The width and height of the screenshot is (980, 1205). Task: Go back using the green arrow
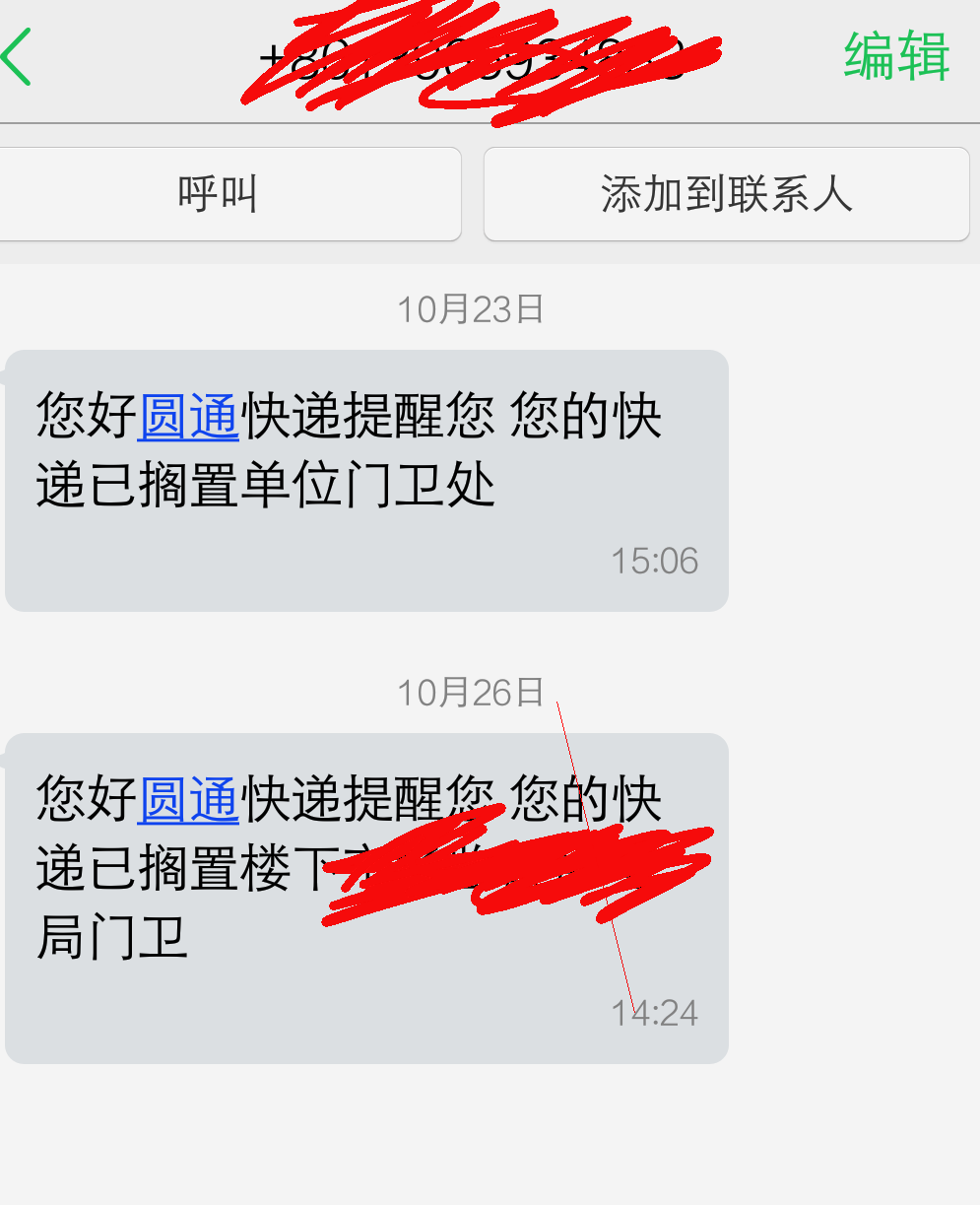coord(18,56)
